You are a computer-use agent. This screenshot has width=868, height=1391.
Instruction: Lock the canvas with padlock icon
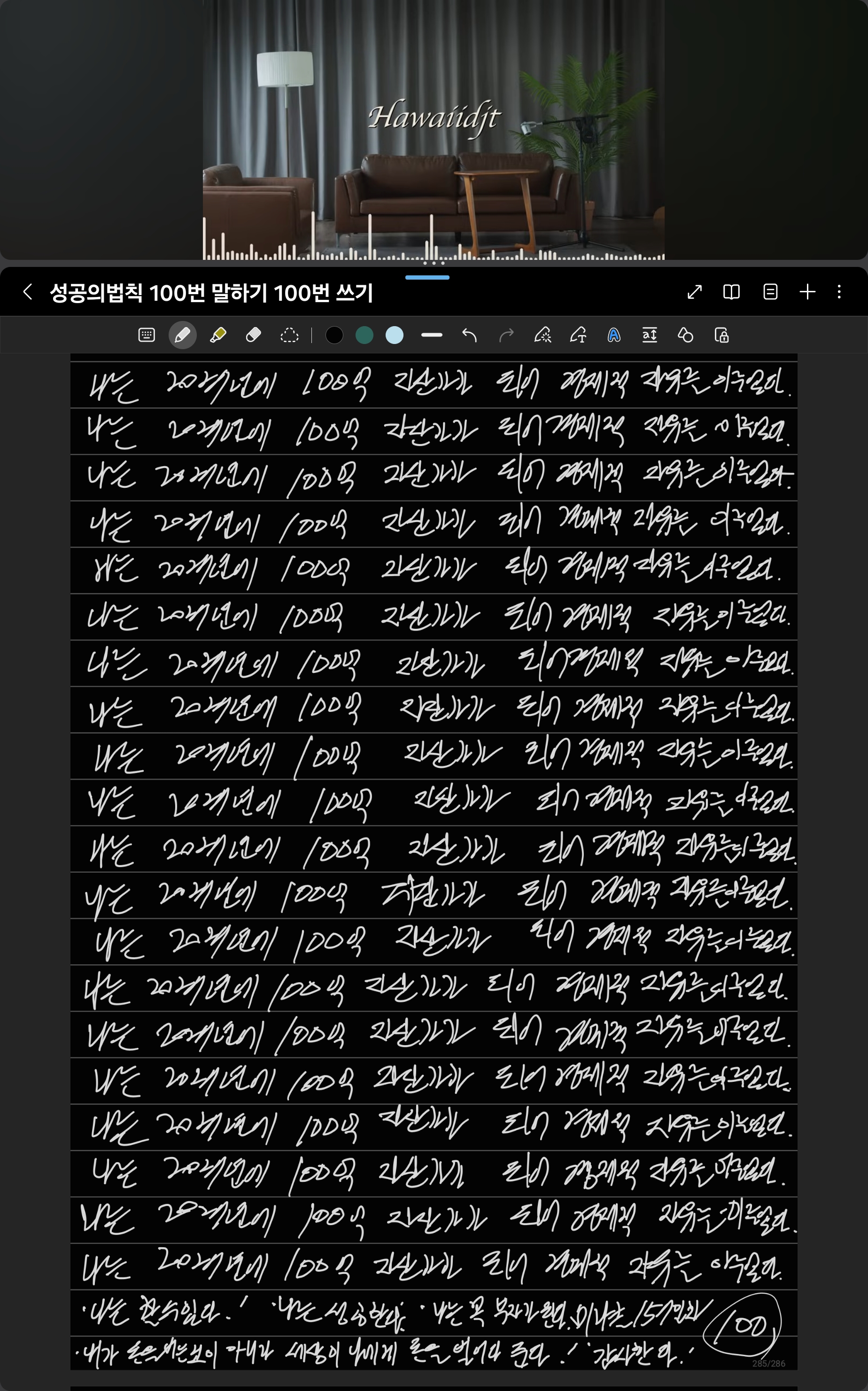click(x=721, y=336)
